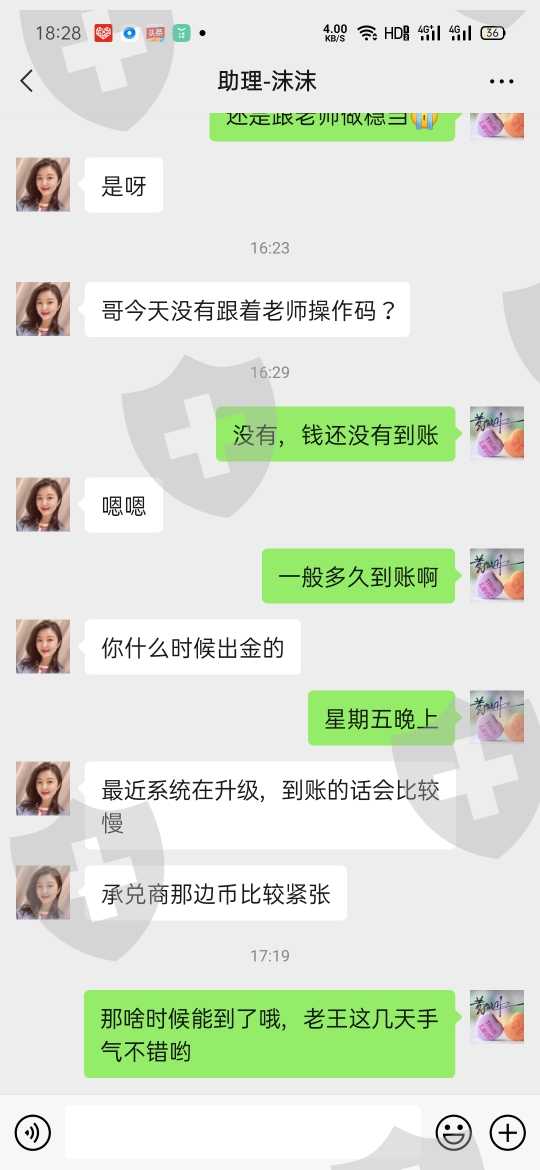
Task: Focus the message text field
Action: 243,1132
